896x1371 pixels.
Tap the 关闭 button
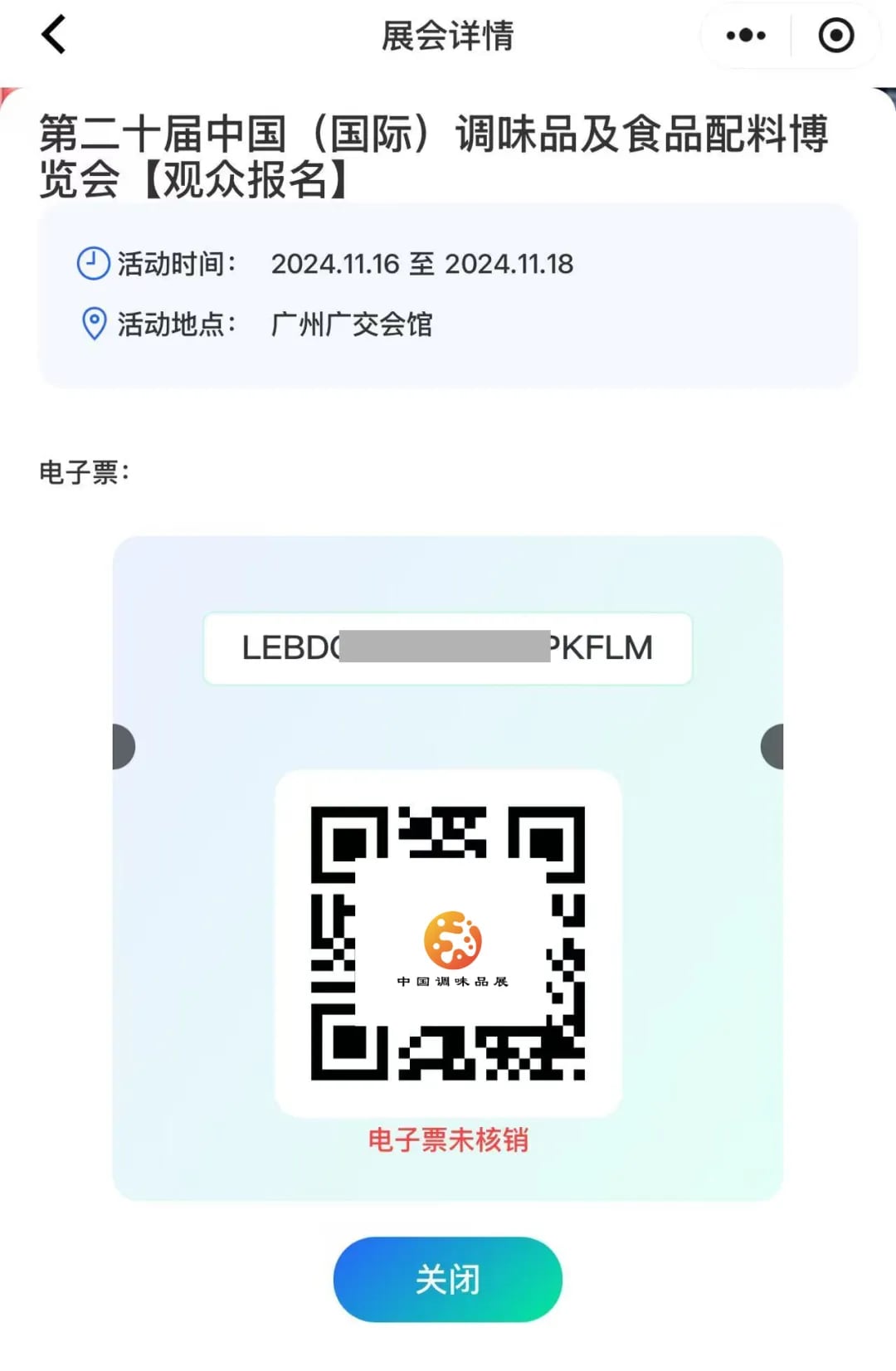(448, 1279)
